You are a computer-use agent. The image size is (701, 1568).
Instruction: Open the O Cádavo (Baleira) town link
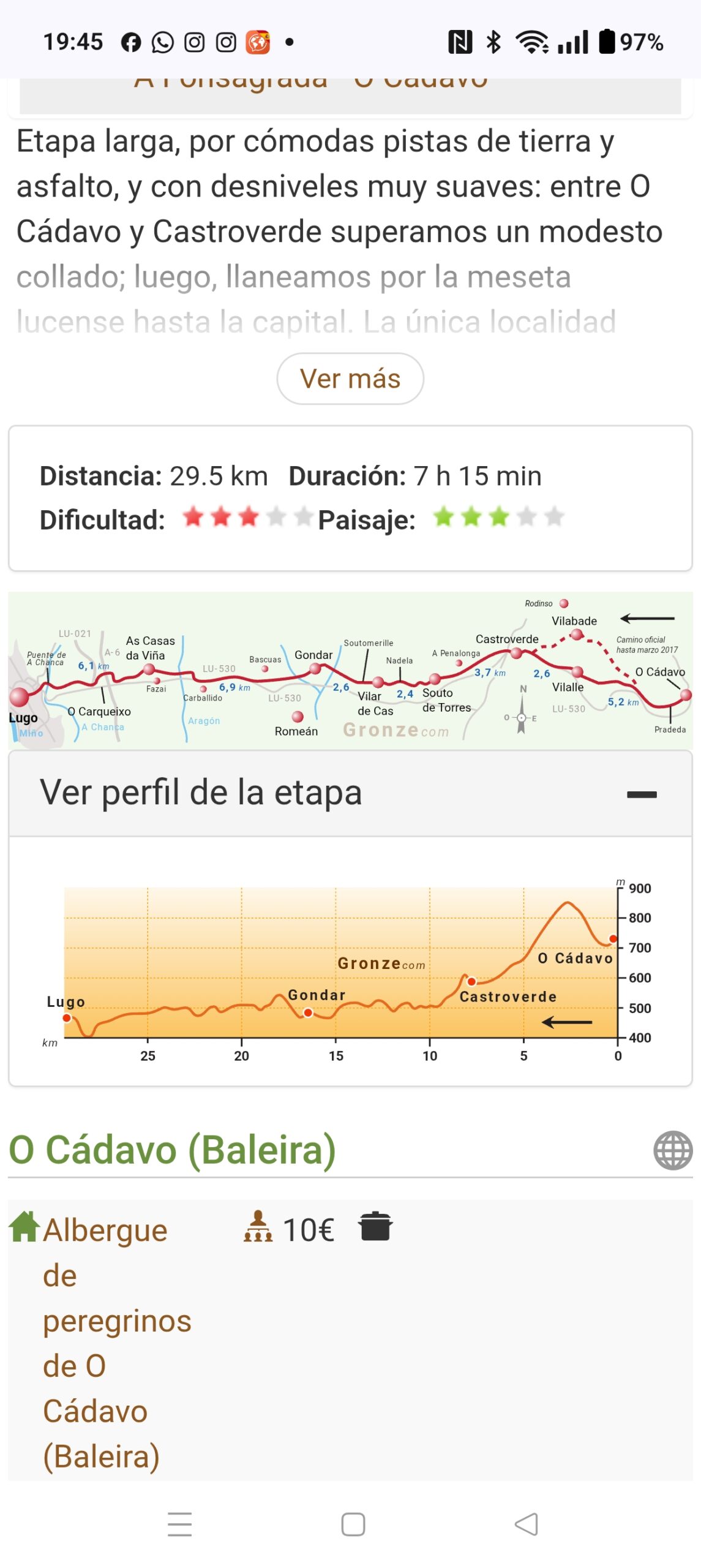coord(173,1150)
